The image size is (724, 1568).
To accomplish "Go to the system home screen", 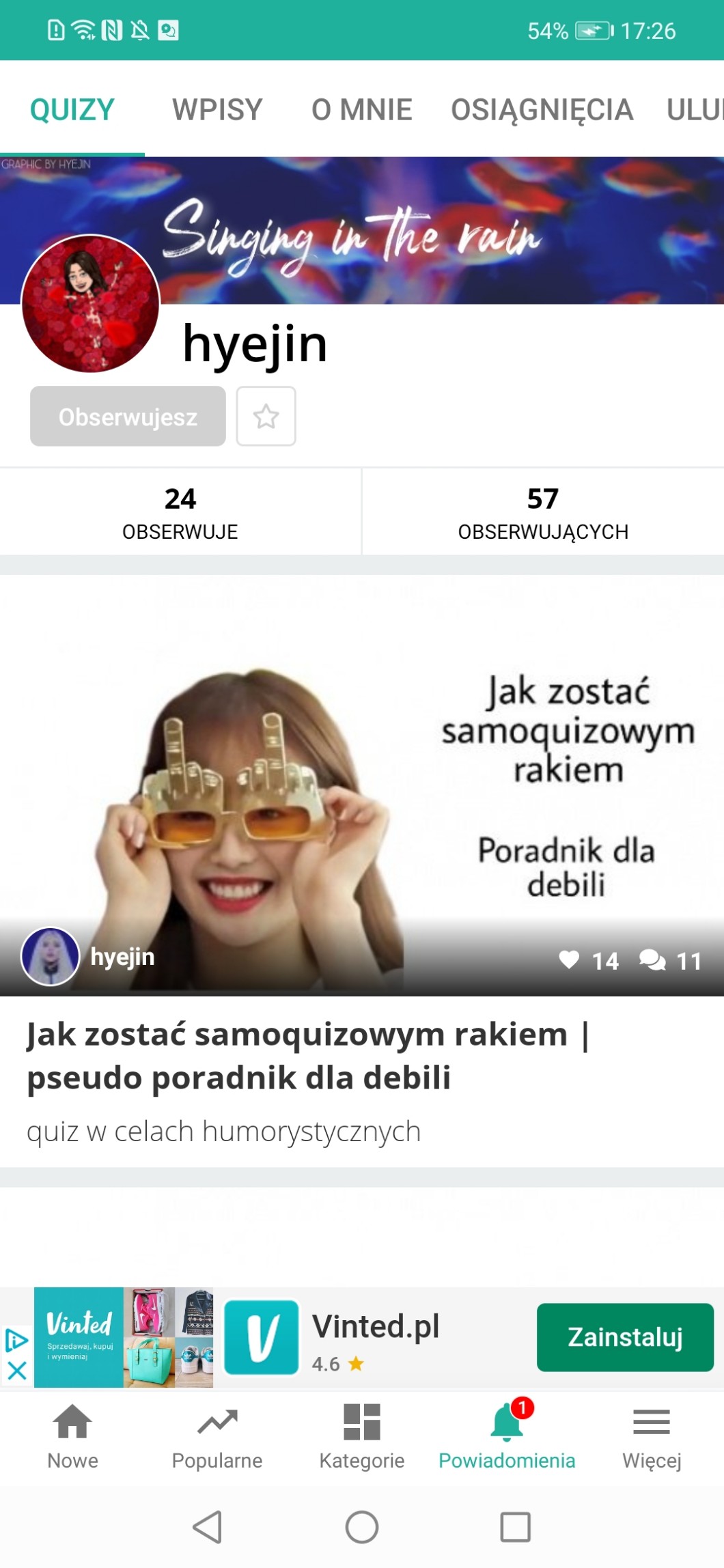I will (362, 1527).
